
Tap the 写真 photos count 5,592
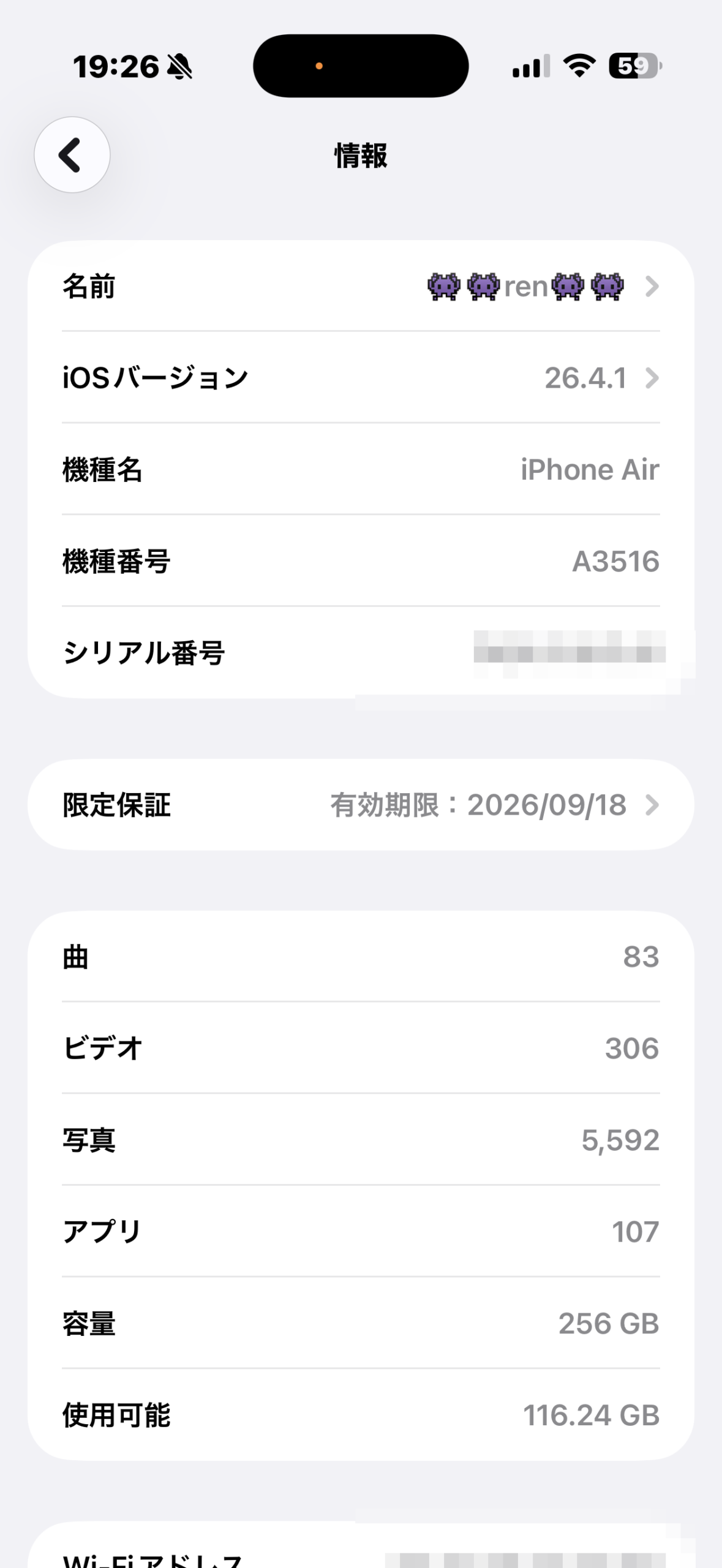(620, 1139)
